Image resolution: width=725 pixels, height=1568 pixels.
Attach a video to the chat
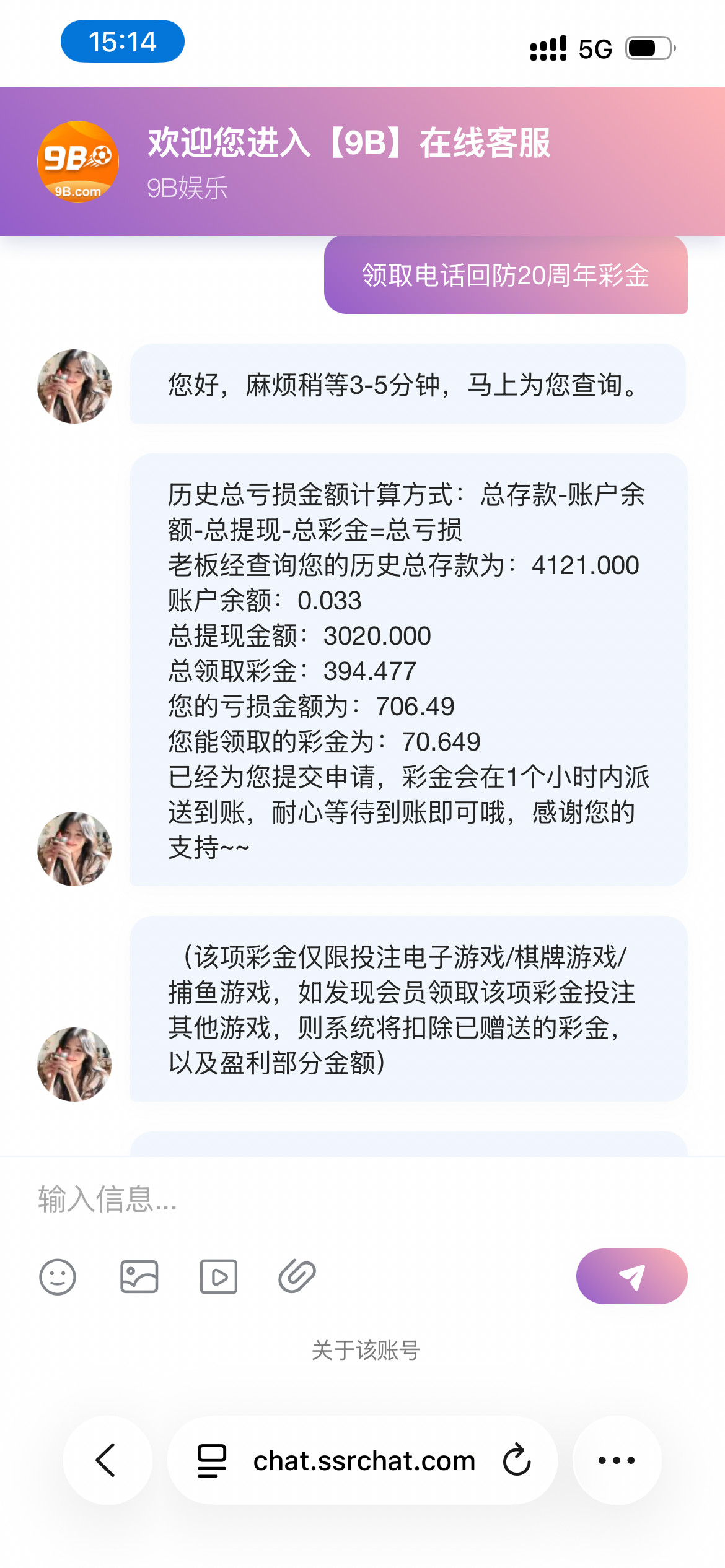click(x=218, y=1277)
